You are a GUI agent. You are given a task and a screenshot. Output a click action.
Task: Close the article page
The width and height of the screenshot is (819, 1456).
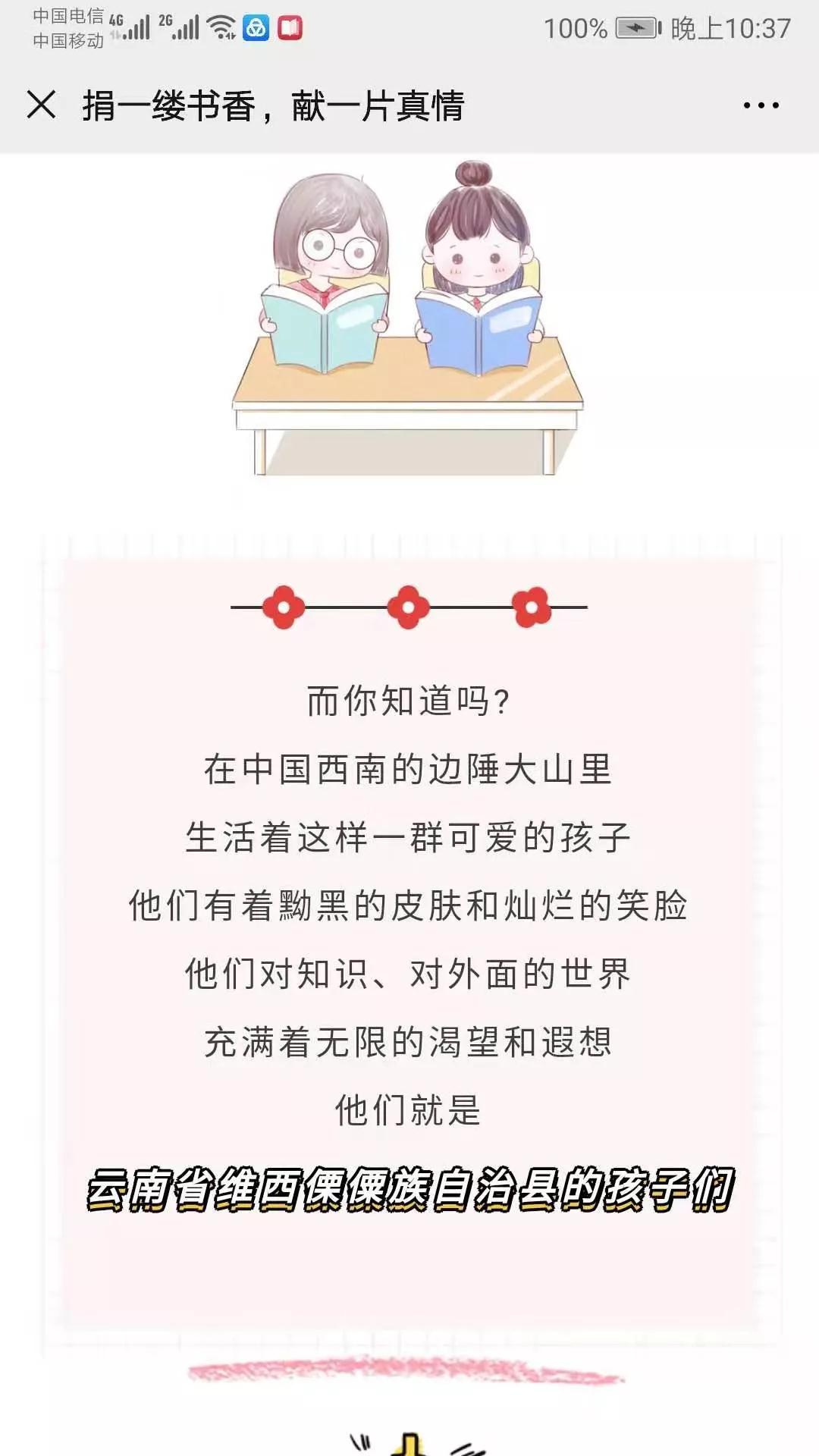(x=42, y=105)
